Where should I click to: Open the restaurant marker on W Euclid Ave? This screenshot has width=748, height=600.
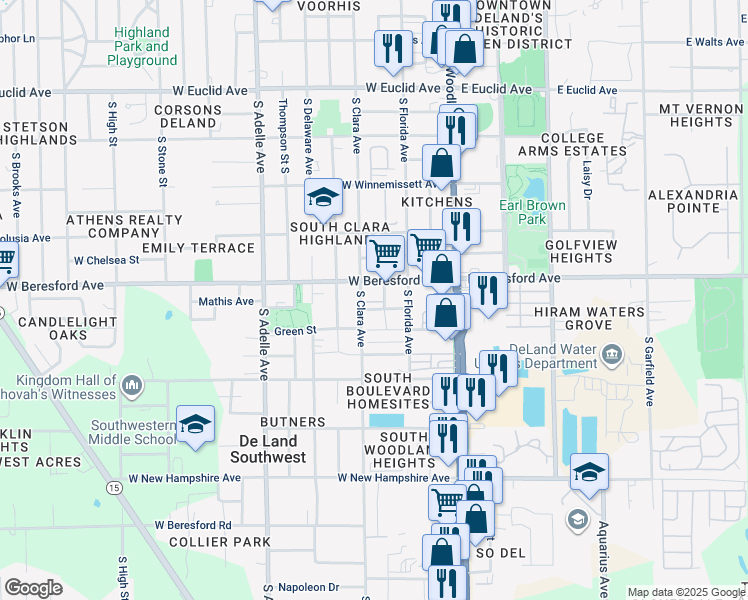pyautogui.click(x=393, y=49)
